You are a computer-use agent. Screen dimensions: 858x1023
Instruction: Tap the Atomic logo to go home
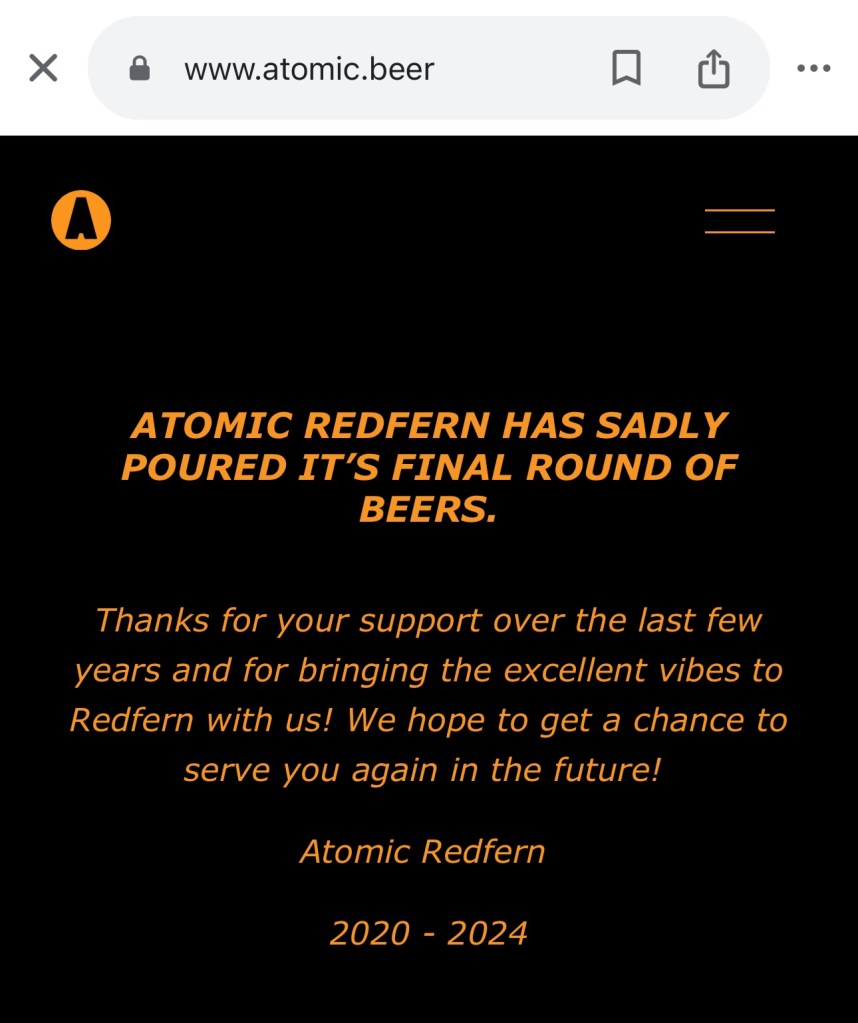[x=81, y=219]
